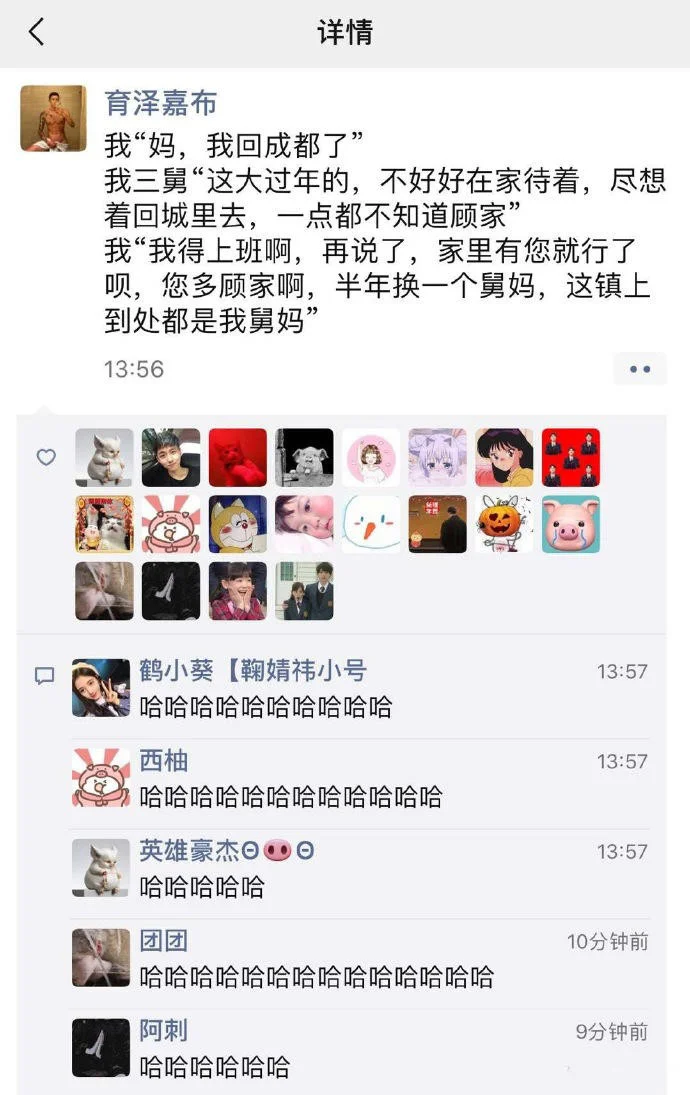This screenshot has height=1095, width=690.
Task: Tap 西柚's name in comments
Action: (x=163, y=760)
